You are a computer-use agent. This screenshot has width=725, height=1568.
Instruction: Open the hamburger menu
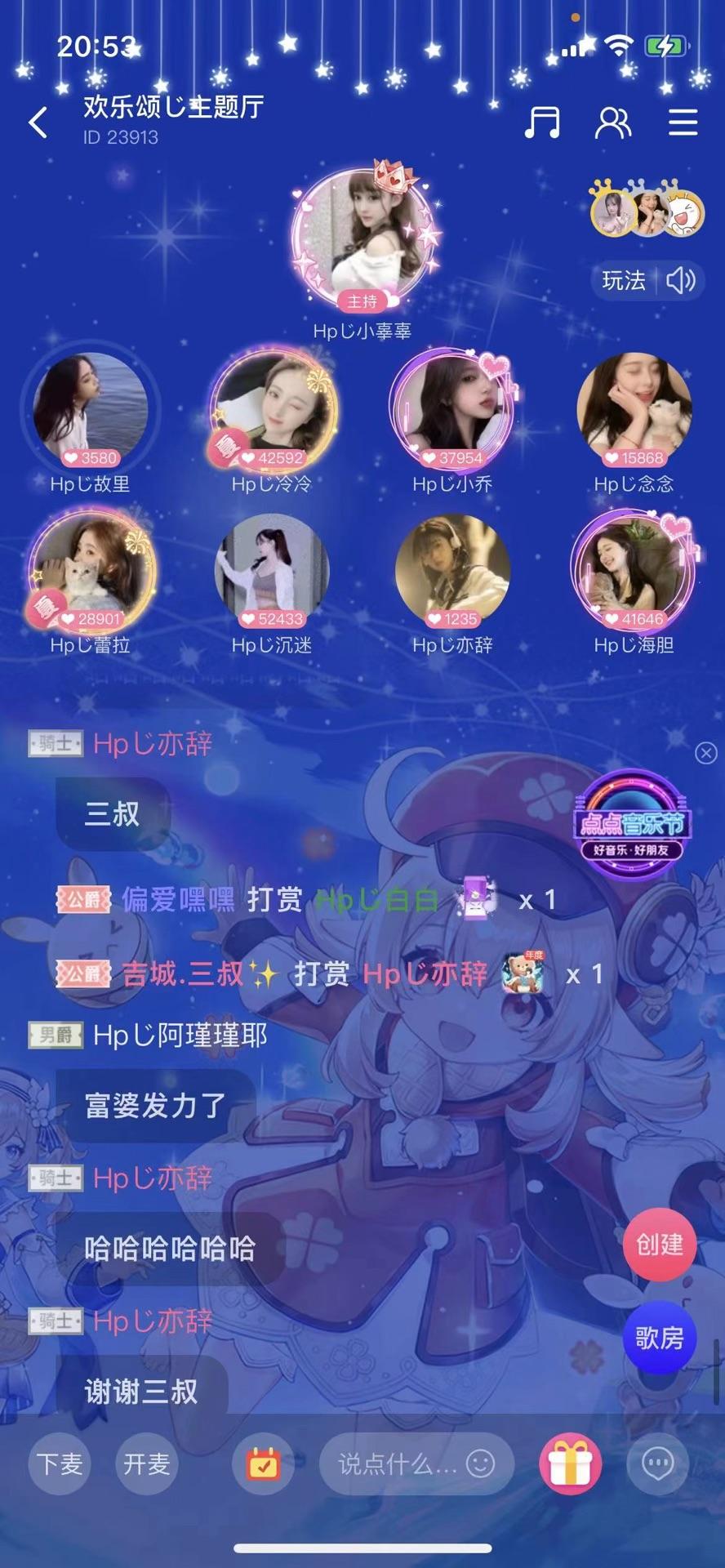[683, 122]
